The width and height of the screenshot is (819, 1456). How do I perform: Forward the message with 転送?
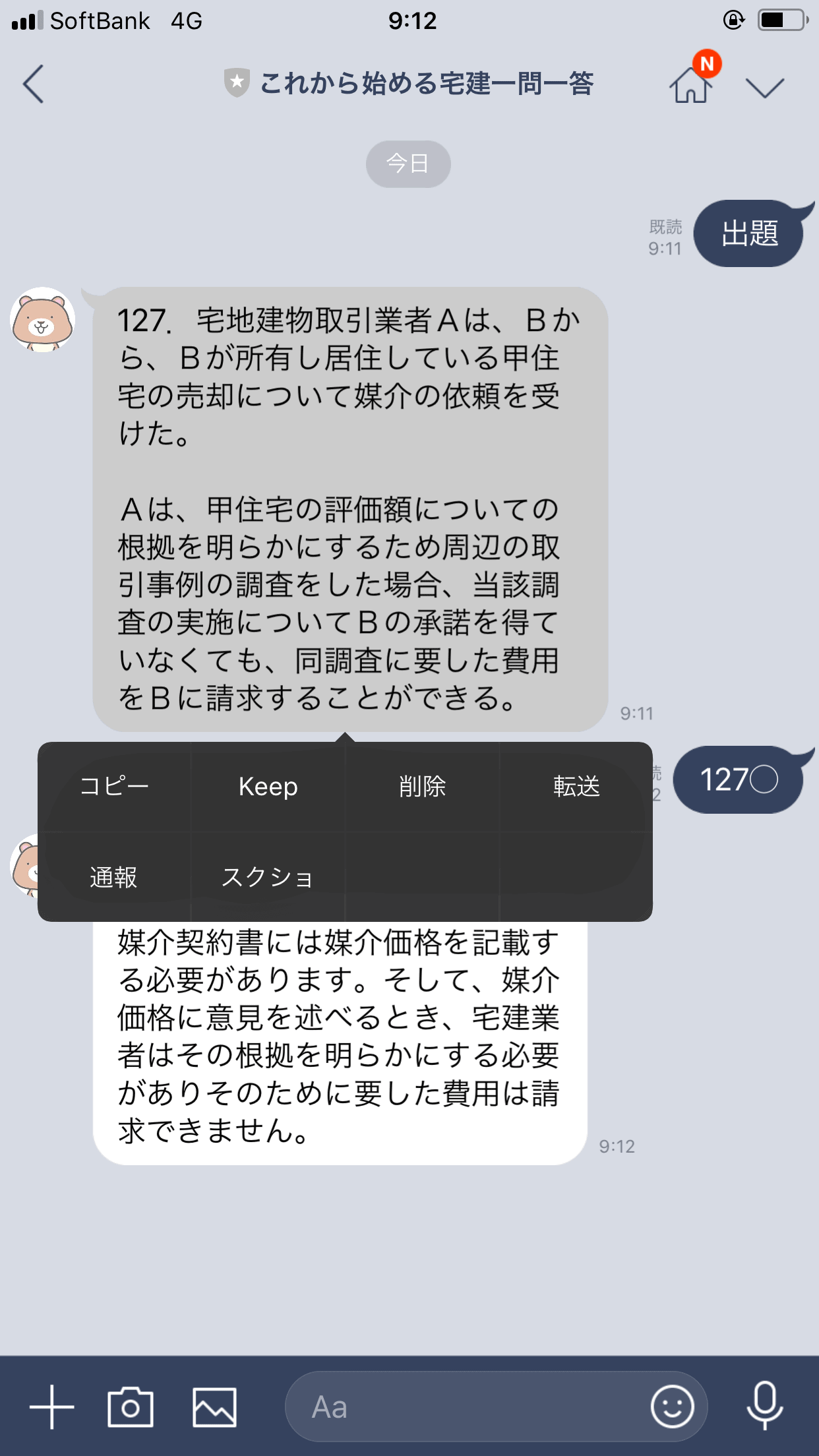[x=576, y=786]
